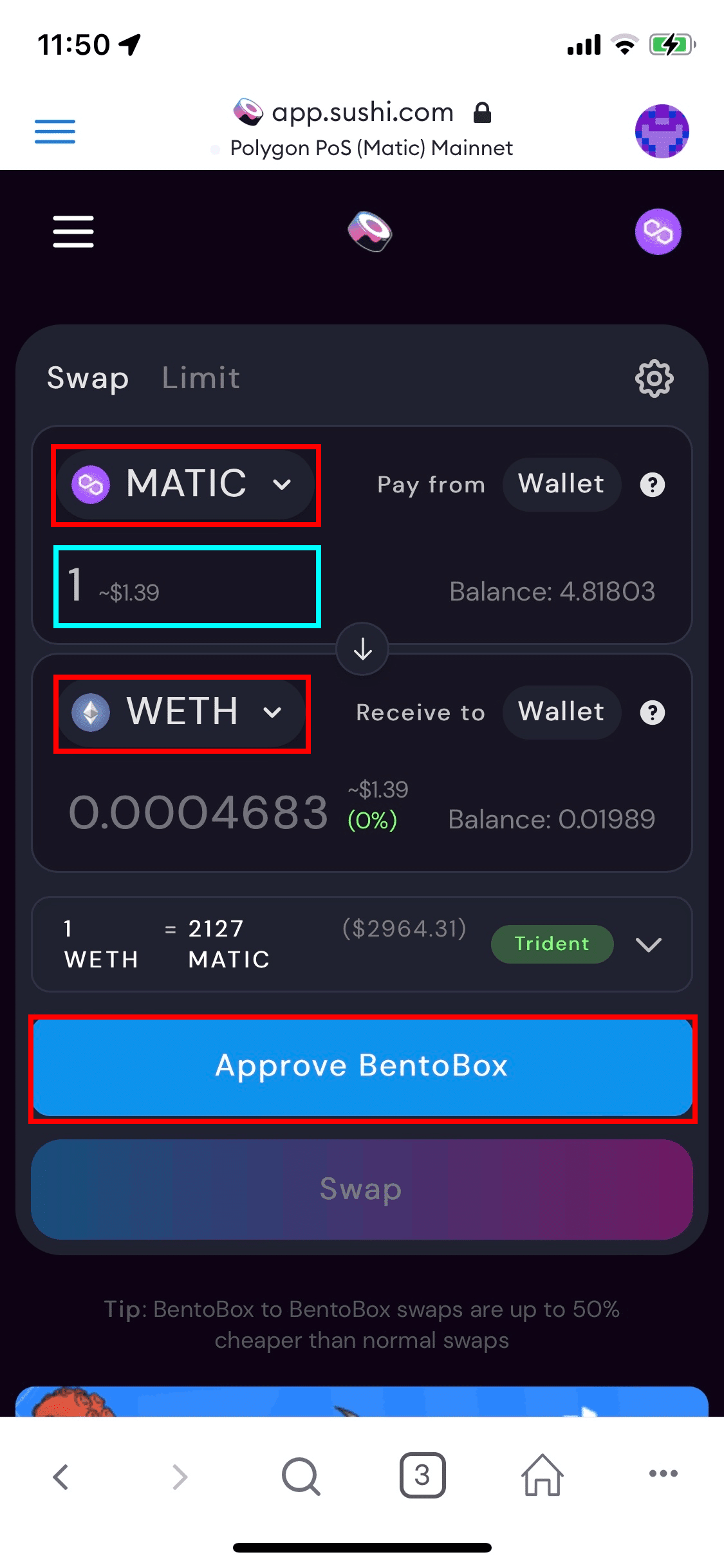Open the Sushi app white hamburger menu
Image resolution: width=724 pixels, height=1568 pixels.
[x=73, y=232]
